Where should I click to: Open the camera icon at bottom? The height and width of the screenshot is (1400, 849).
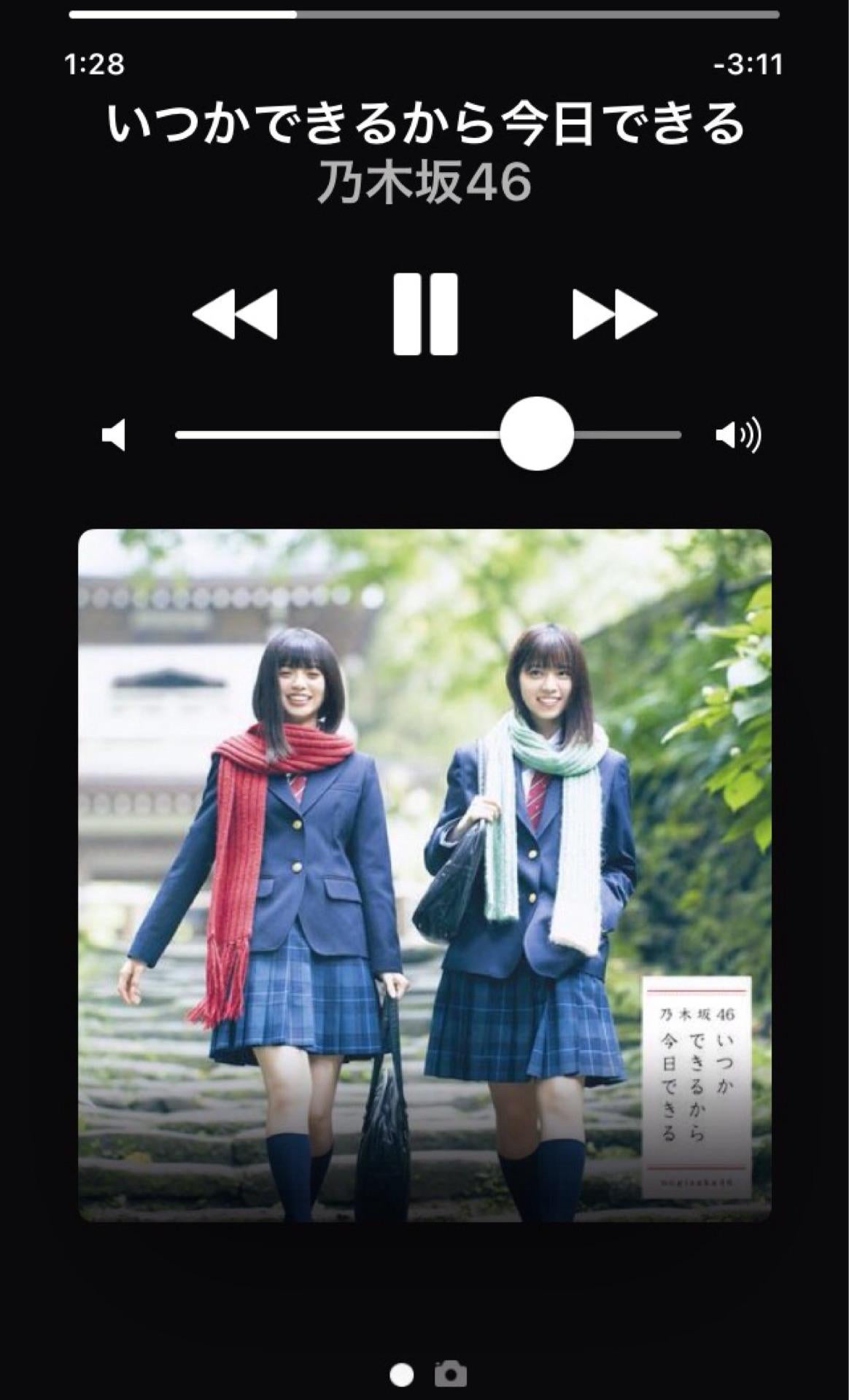[450, 1374]
